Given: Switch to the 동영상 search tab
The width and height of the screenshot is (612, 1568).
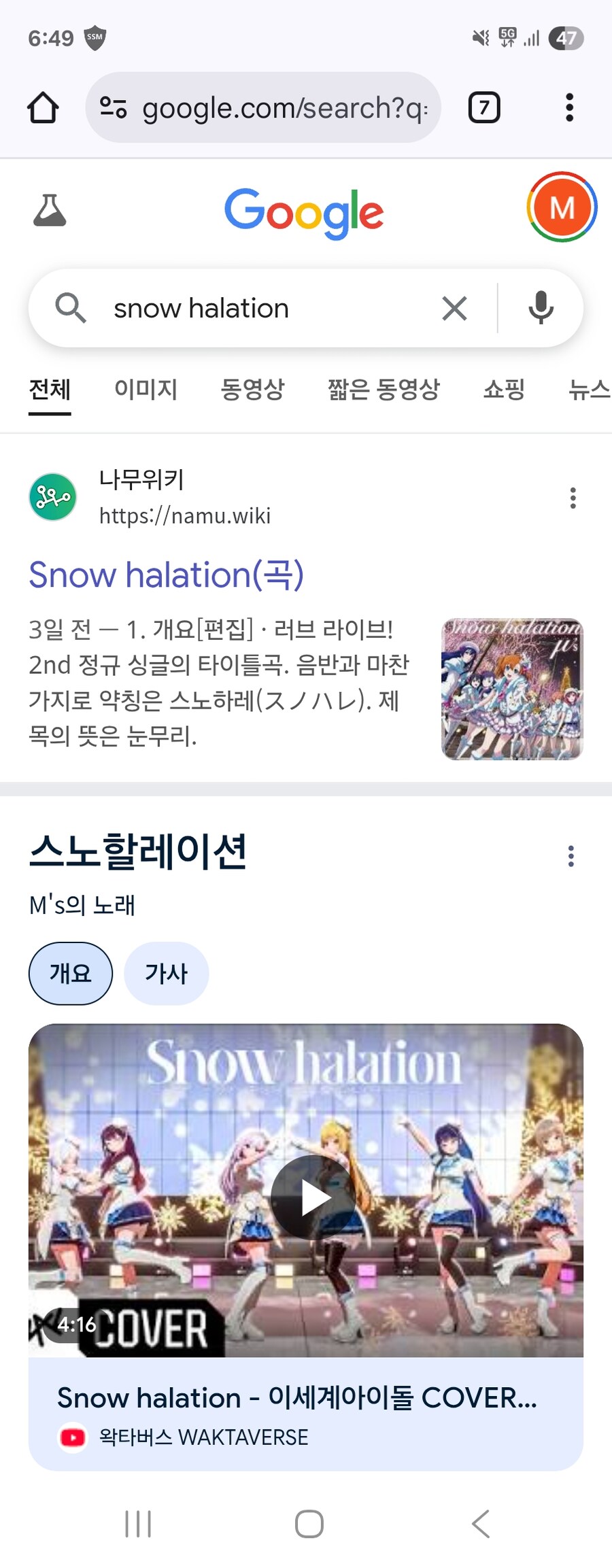Looking at the screenshot, I should tap(252, 390).
